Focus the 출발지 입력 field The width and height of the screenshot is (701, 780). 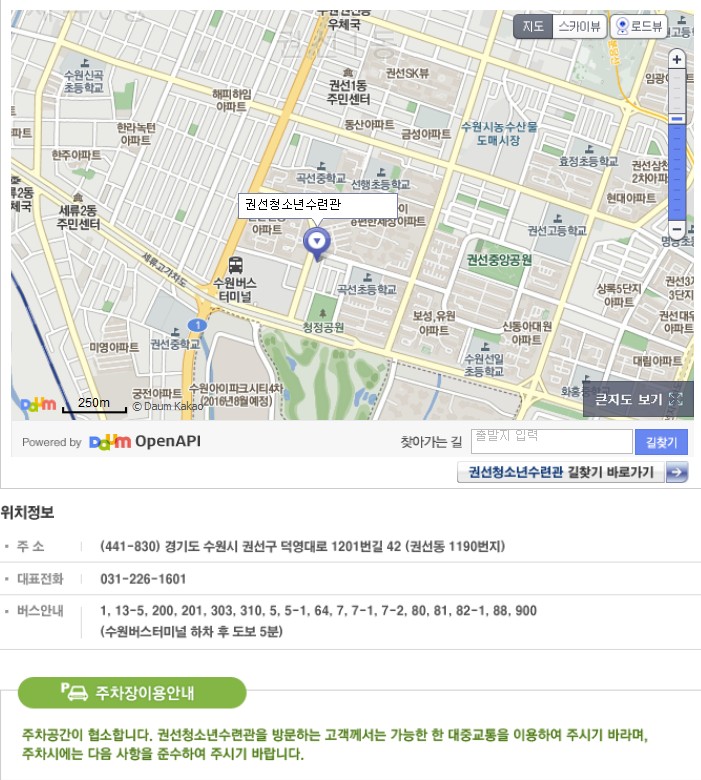[552, 441]
